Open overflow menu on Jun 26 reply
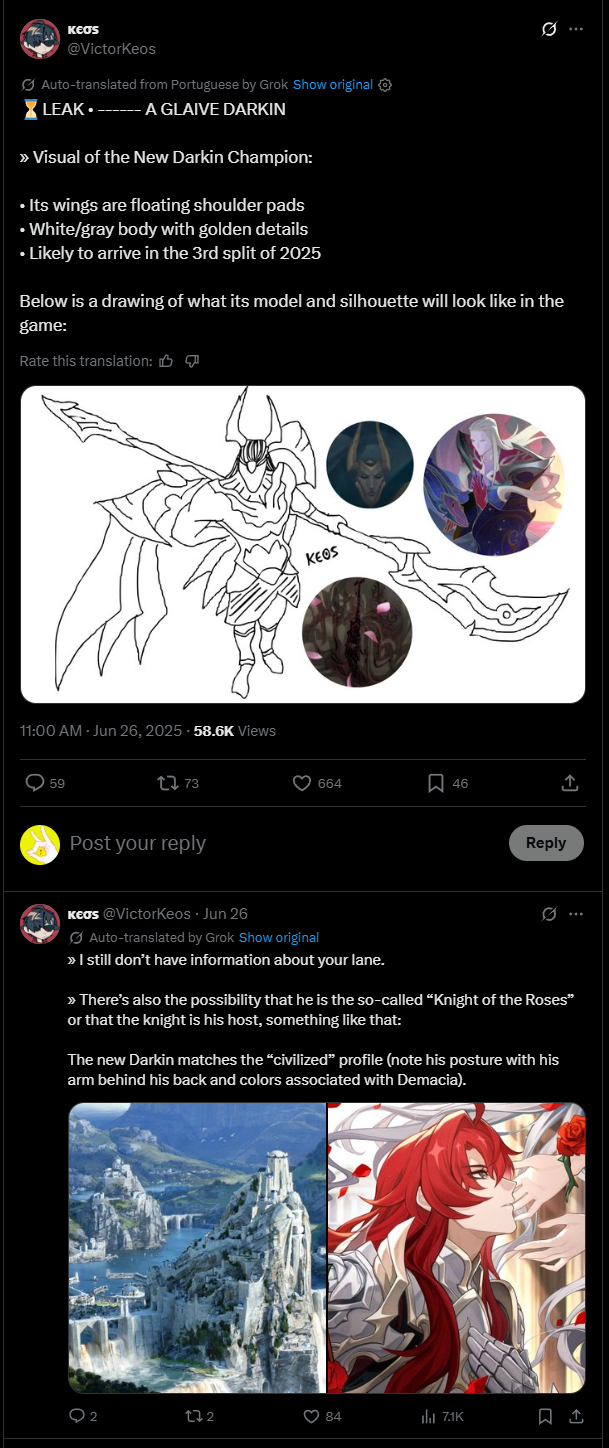 tap(575, 914)
